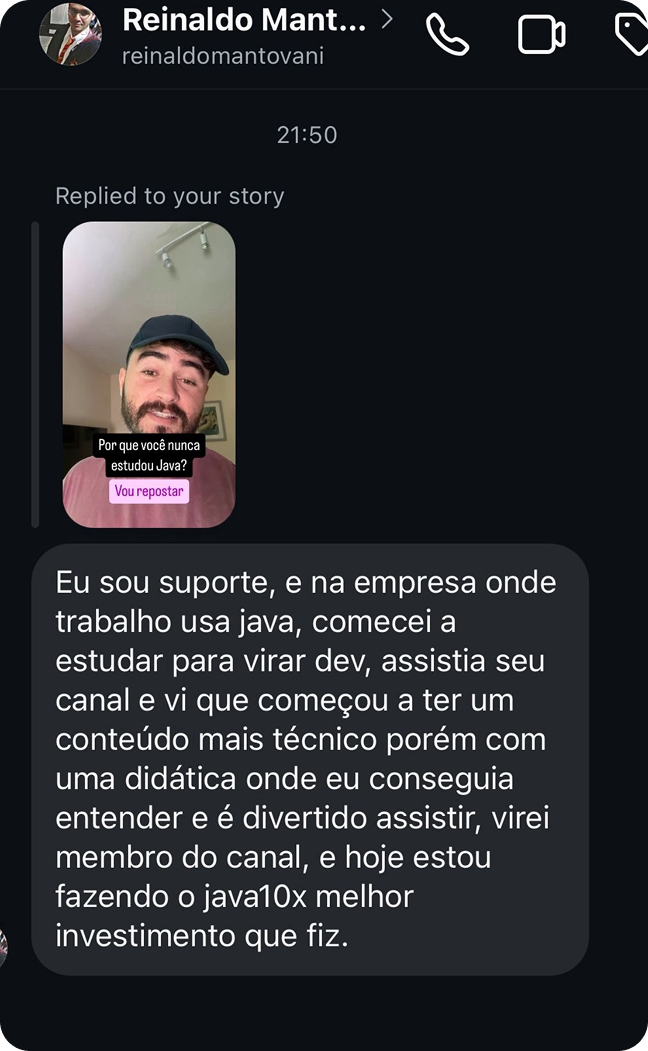Start a voice call with Reinaldo

pos(448,36)
